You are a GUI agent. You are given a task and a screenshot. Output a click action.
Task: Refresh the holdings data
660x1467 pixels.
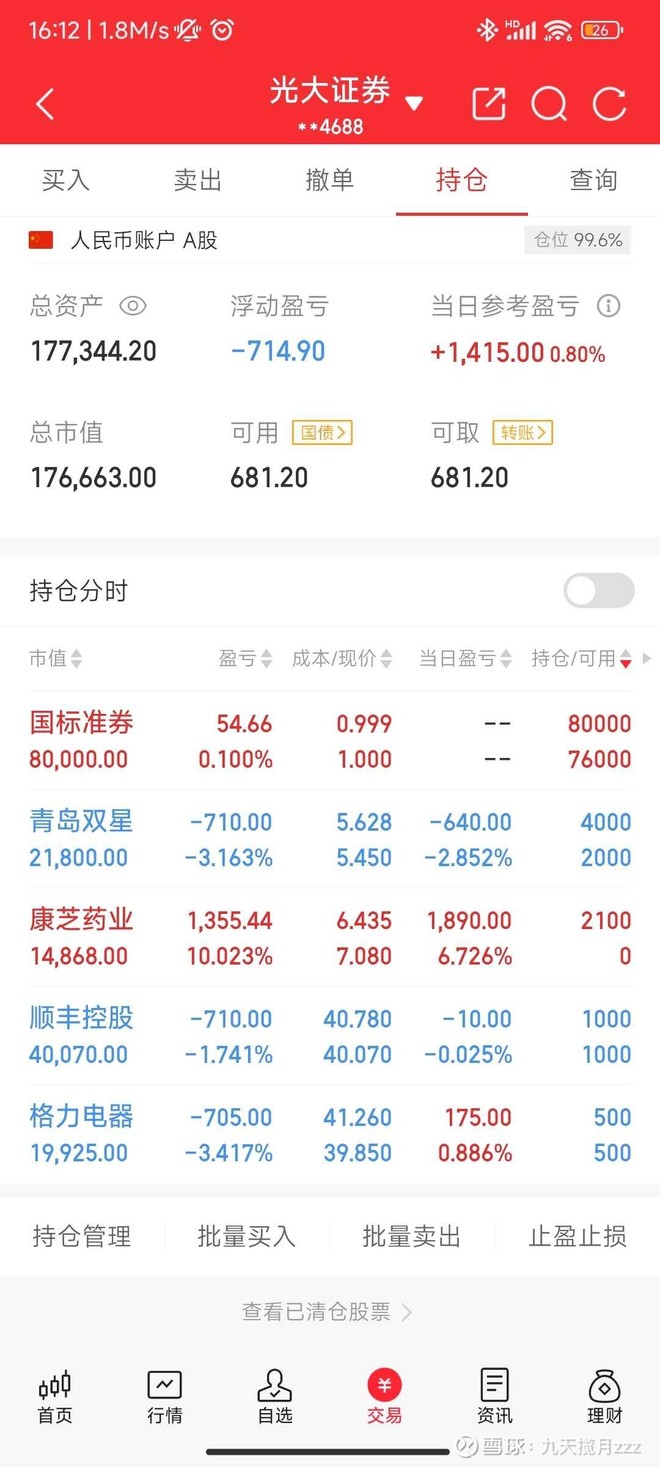click(x=609, y=104)
